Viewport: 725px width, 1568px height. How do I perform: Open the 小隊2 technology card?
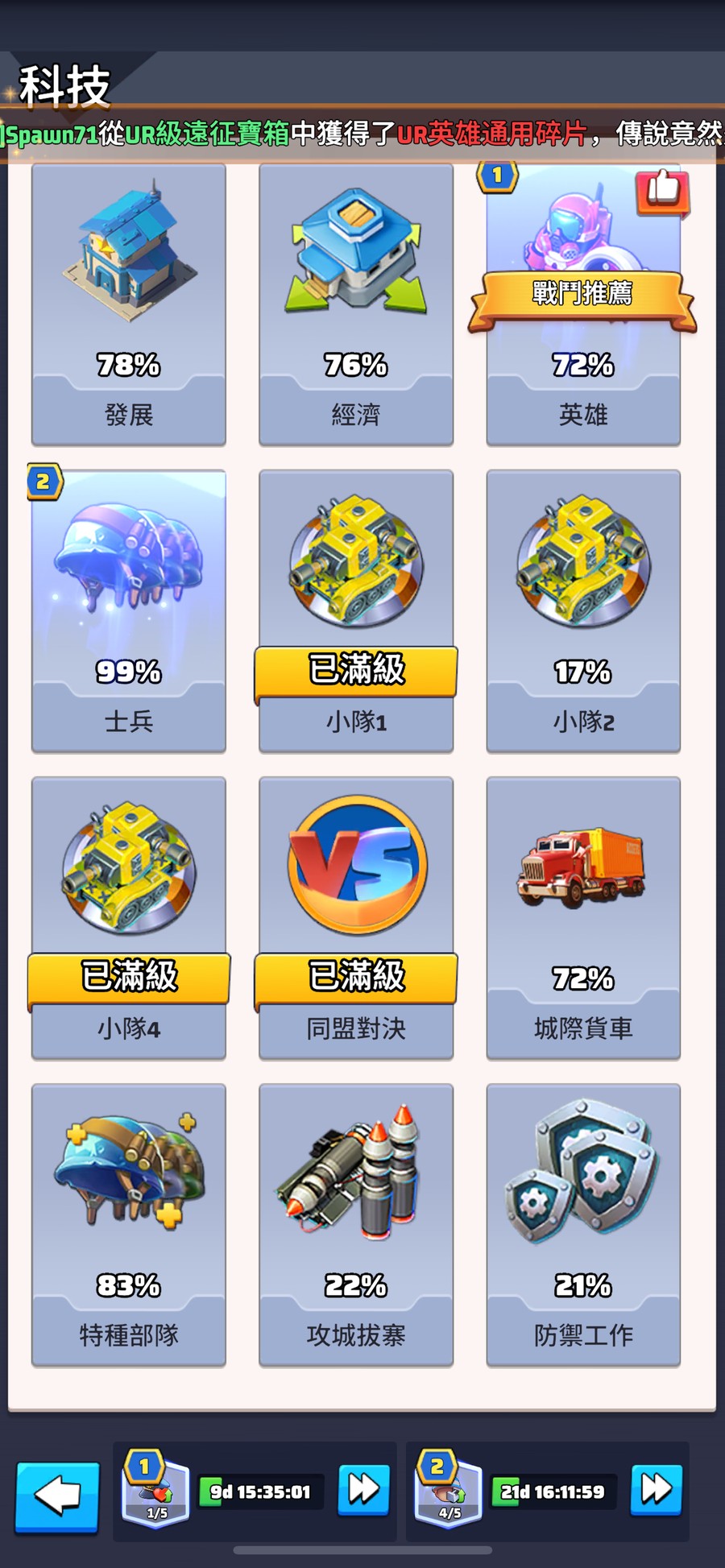[582, 610]
